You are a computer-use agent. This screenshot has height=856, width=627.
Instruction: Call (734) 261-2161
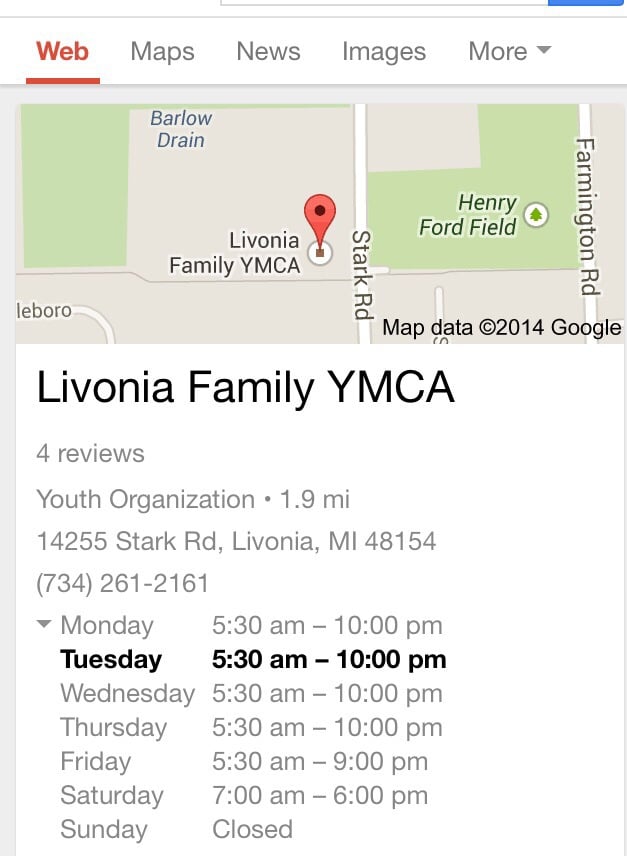click(x=123, y=583)
